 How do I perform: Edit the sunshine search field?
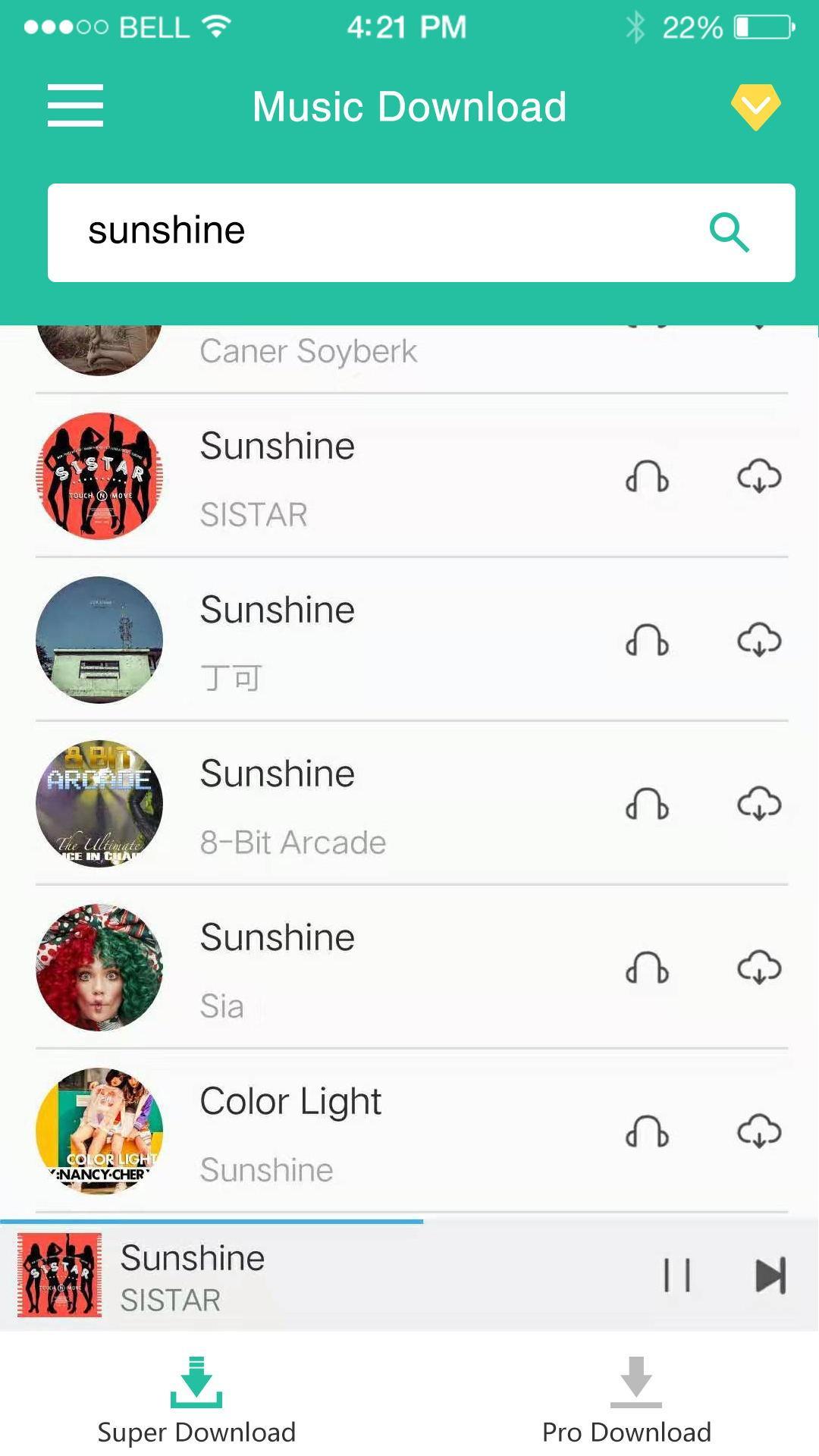click(x=364, y=232)
